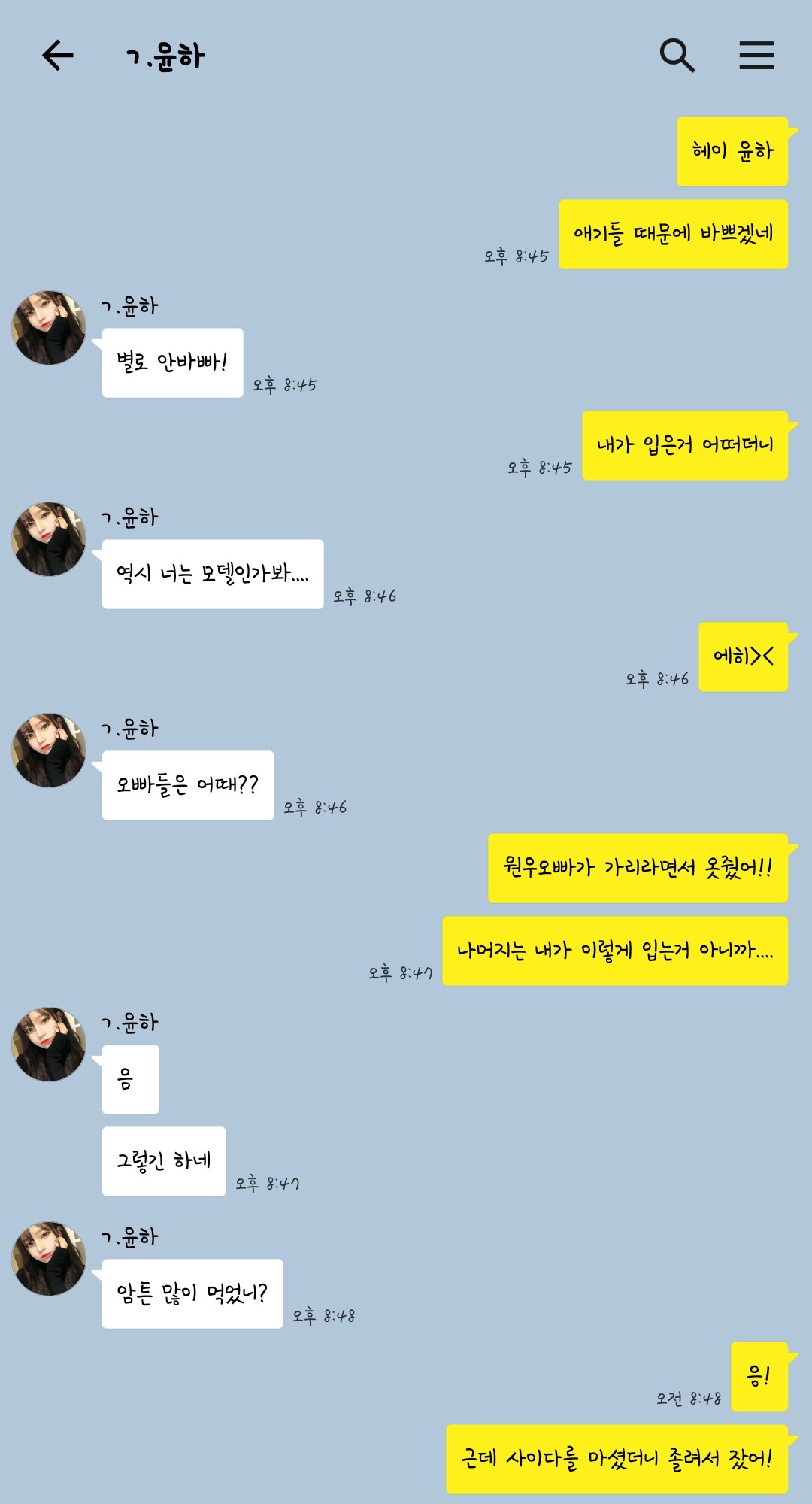Tap 윤하's profile picture by '암튼 많이 먹었니?'
Image resolution: width=812 pixels, height=1504 pixels.
49,1259
